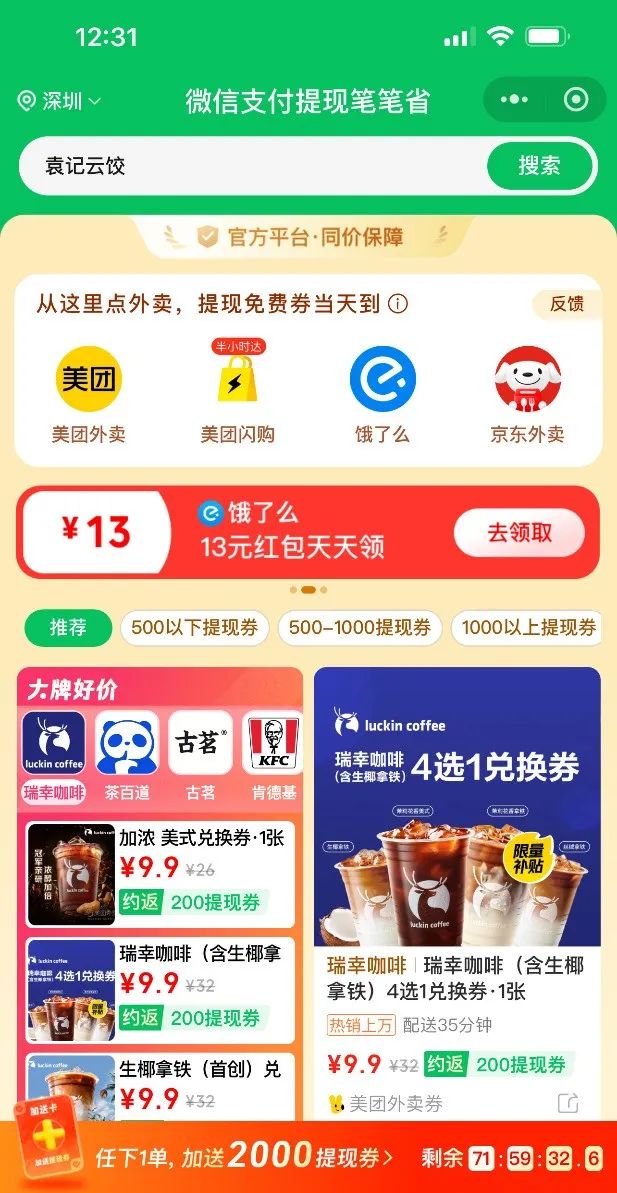Screen dimensions: 617x1193
Task: Open the 深圳 city selector
Action: pyautogui.click(x=60, y=101)
